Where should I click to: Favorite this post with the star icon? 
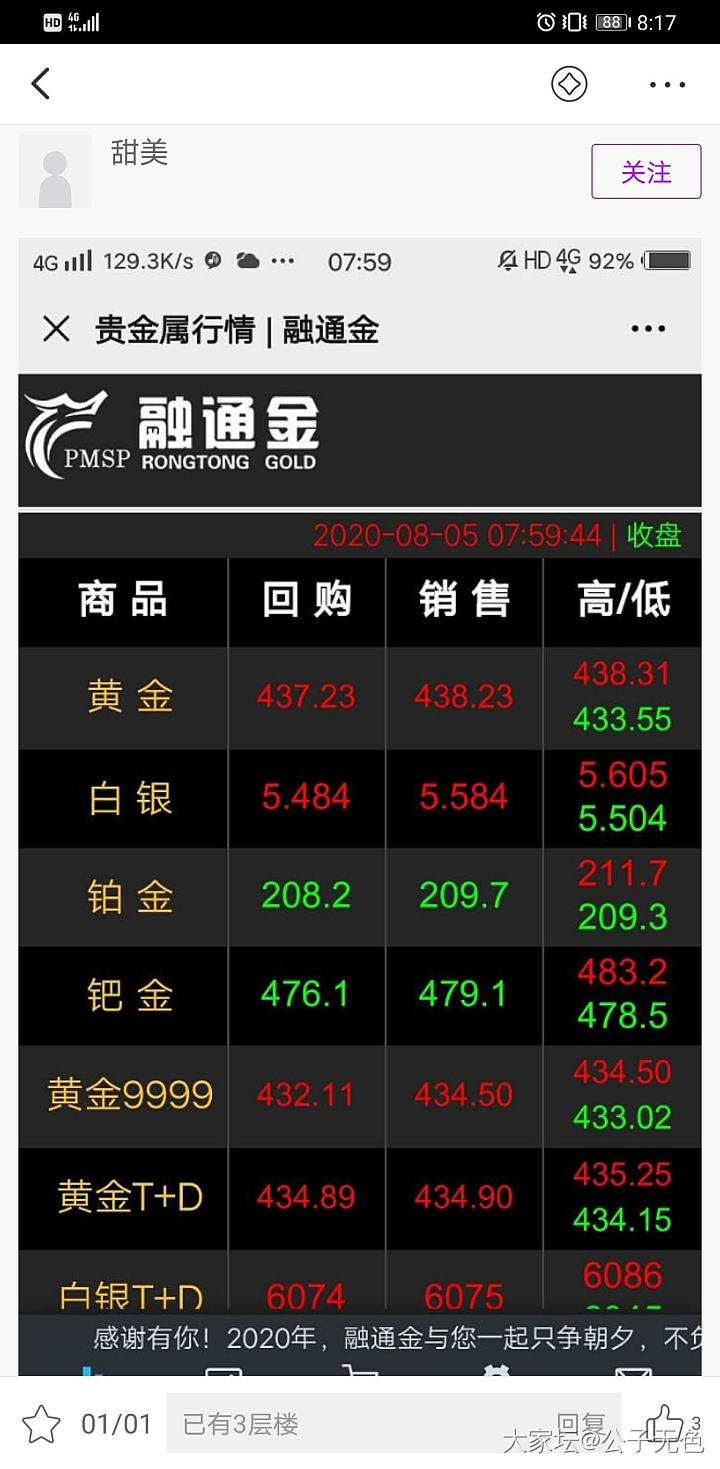(x=41, y=1424)
